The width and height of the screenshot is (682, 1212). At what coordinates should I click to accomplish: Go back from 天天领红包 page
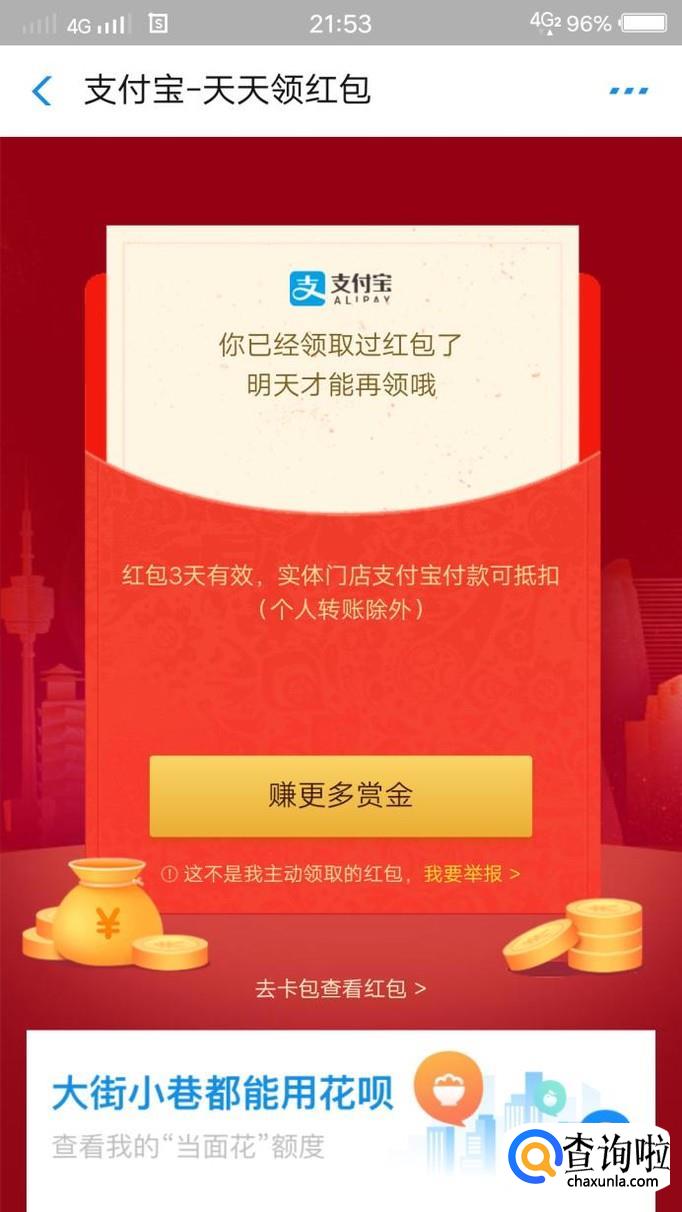41,90
